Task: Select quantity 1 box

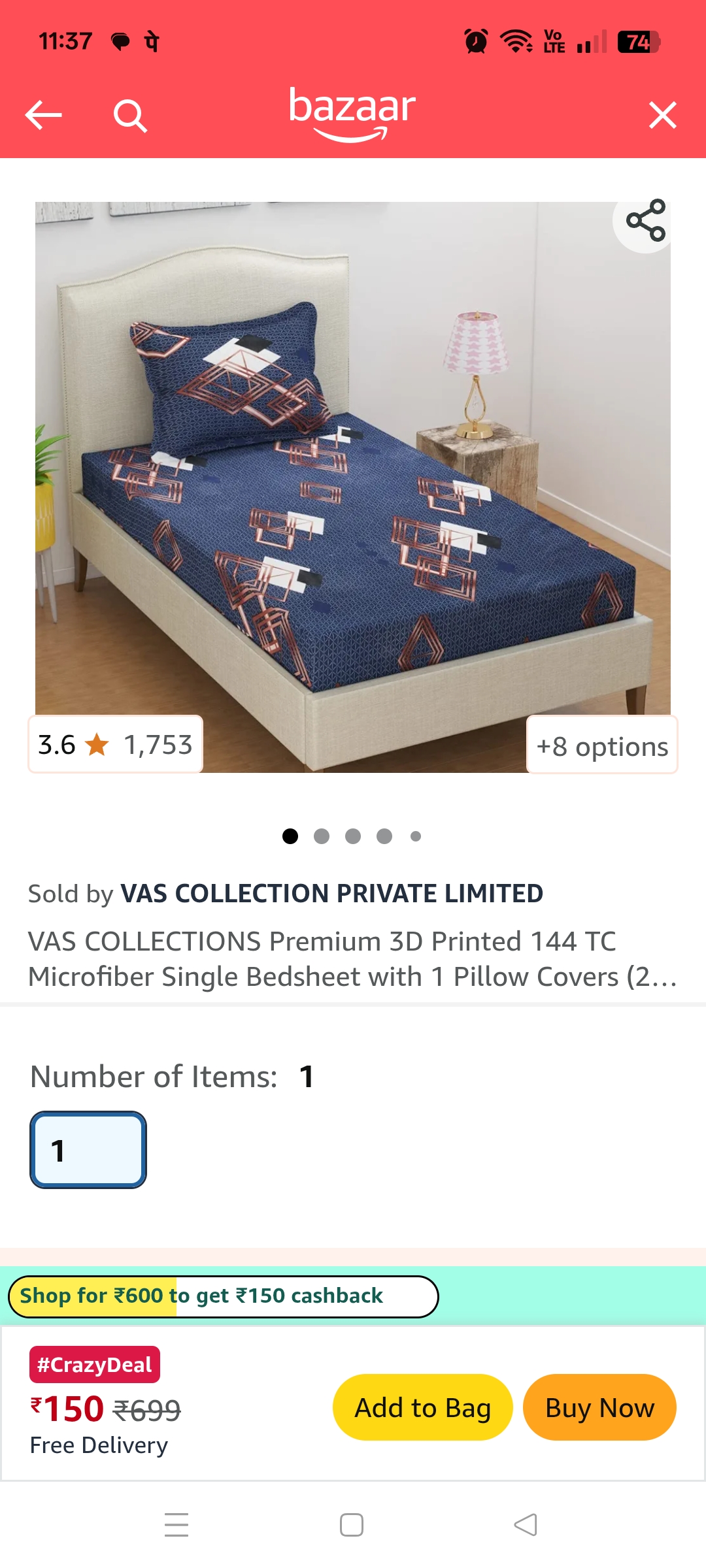Action: pyautogui.click(x=88, y=1150)
